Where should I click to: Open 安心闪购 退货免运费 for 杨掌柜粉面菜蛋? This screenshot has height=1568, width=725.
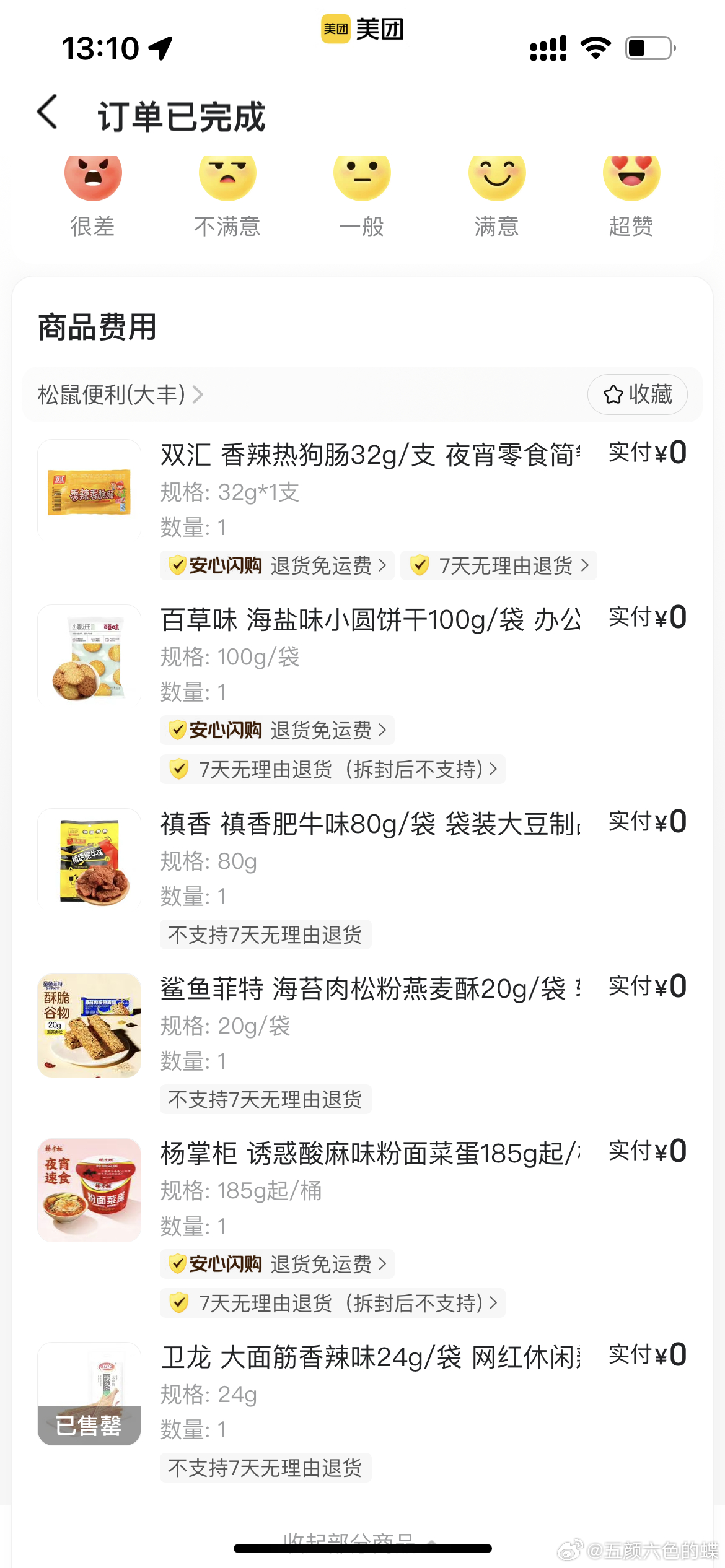(x=277, y=1264)
